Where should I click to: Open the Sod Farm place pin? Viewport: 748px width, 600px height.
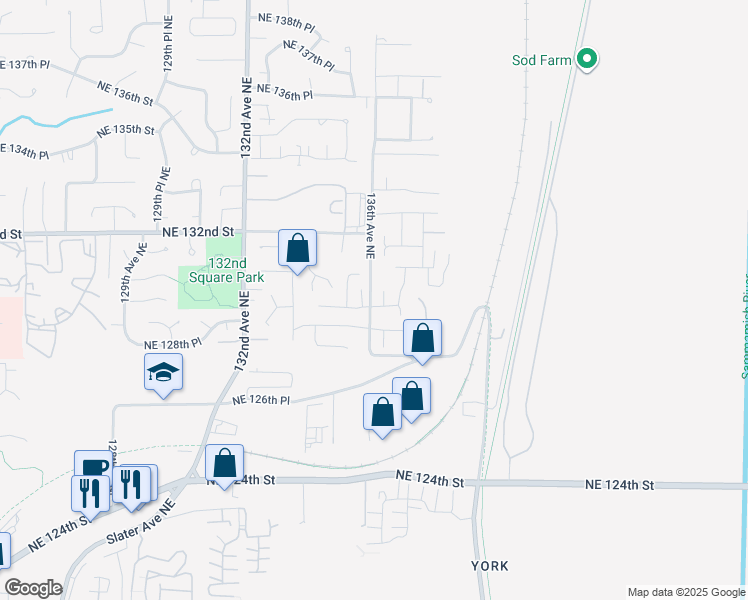(587, 61)
